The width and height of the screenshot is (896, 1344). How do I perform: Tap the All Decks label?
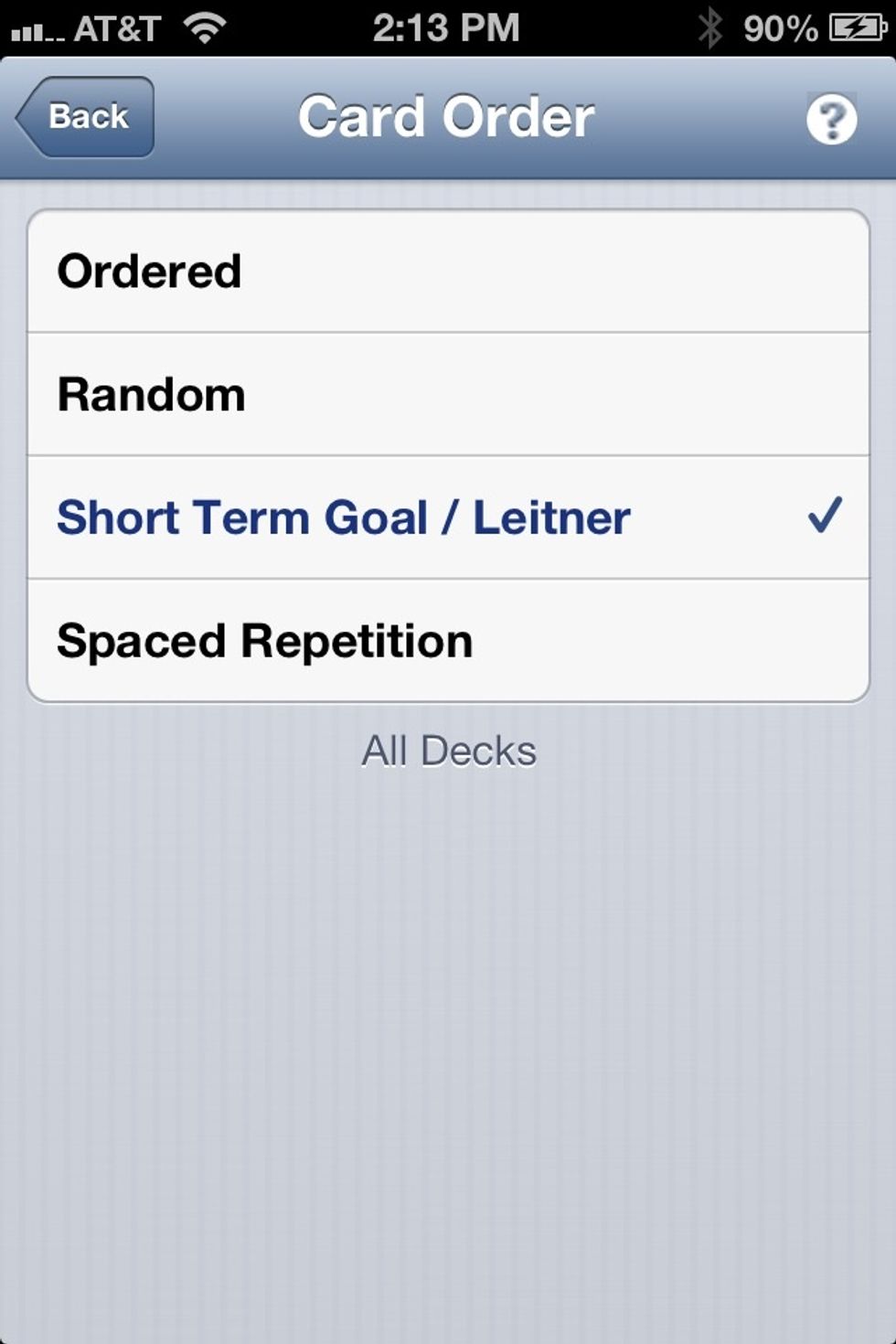[x=449, y=751]
